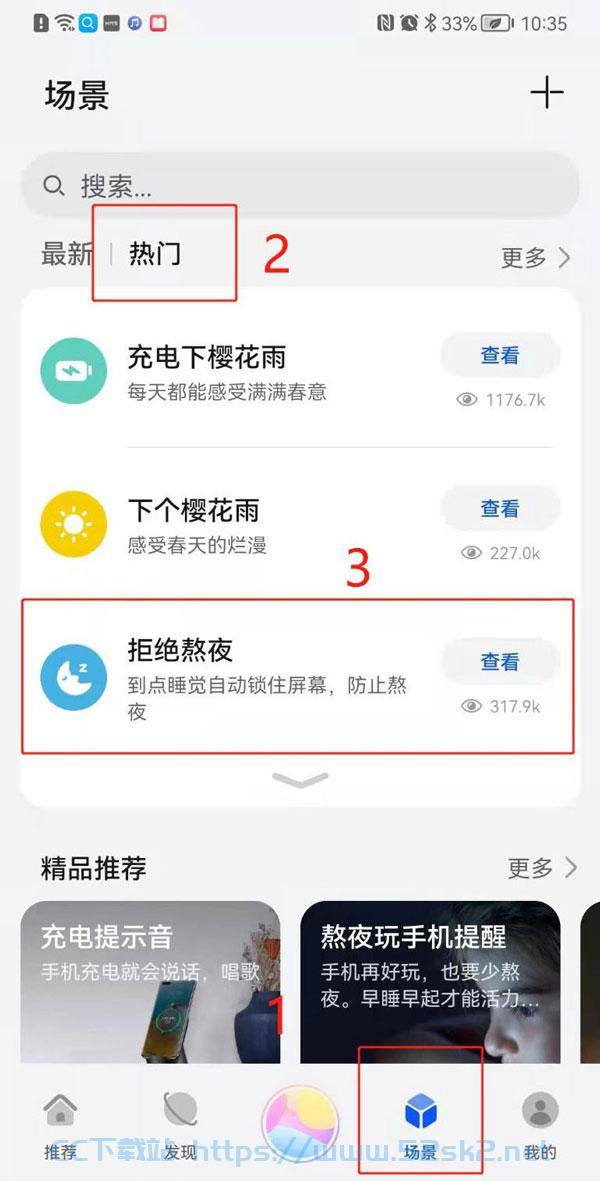Switch to the 发现 tab
Viewport: 600px width, 1181px height.
(x=180, y=1124)
